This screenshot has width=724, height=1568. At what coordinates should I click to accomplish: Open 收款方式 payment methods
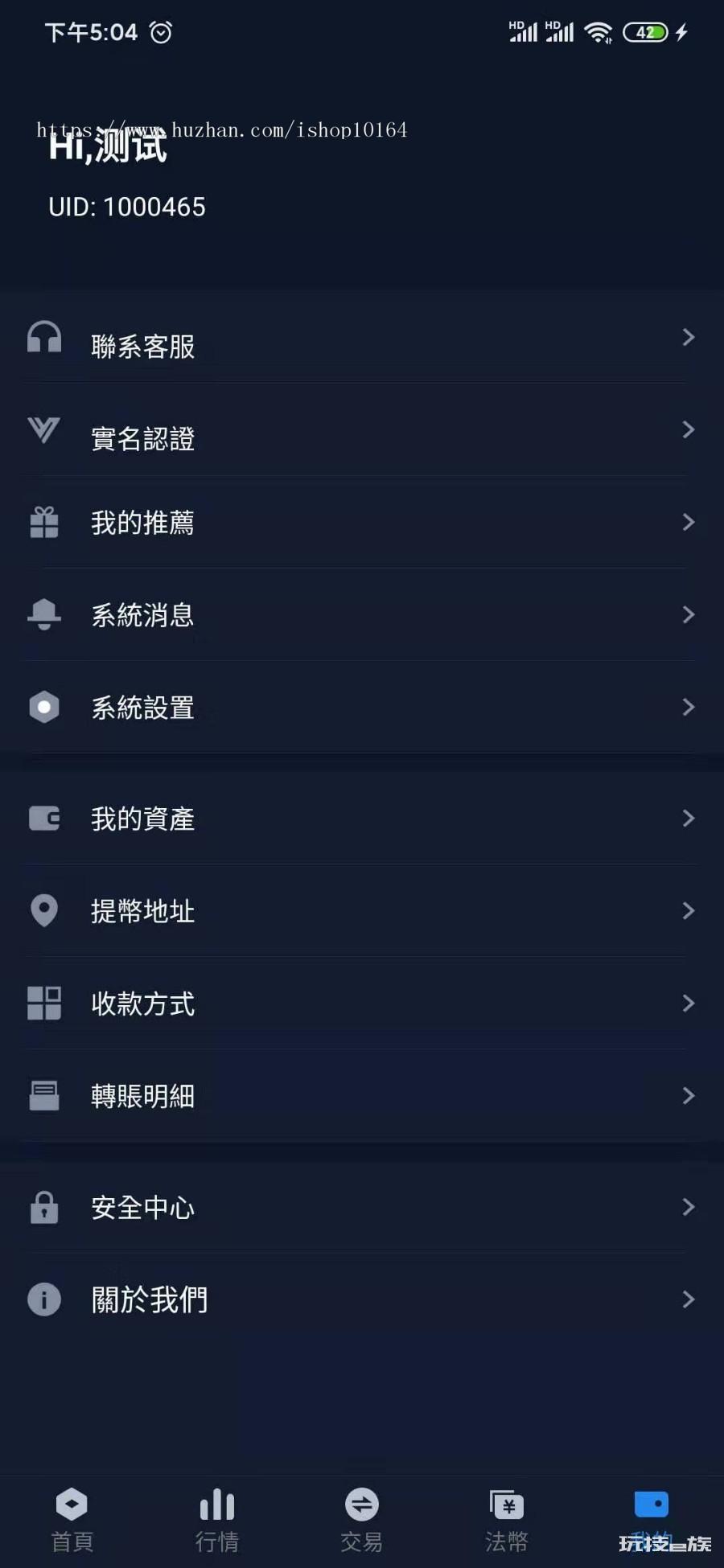(x=362, y=1004)
